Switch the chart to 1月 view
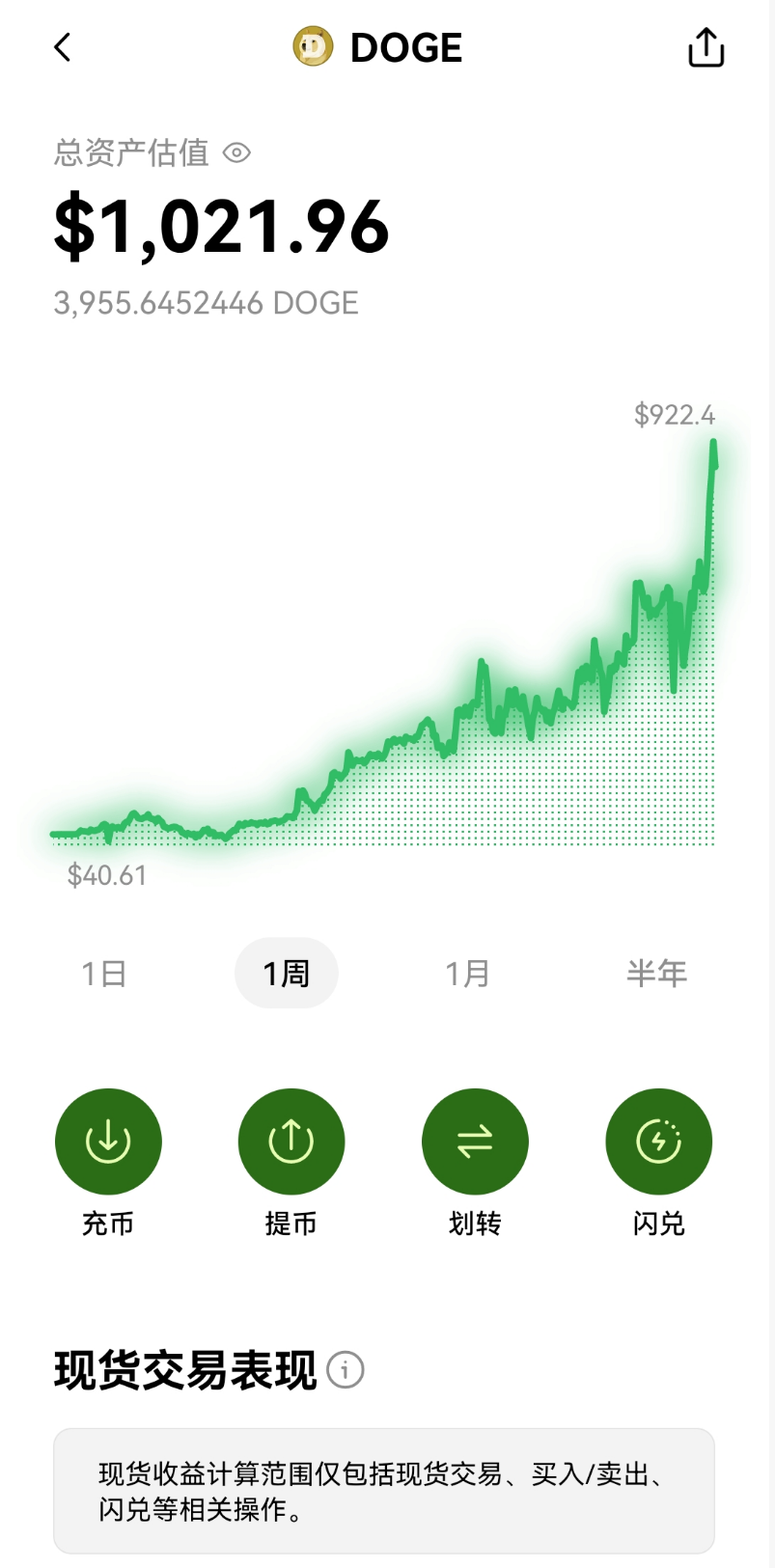Image resolution: width=775 pixels, height=1568 pixels. 467,973
